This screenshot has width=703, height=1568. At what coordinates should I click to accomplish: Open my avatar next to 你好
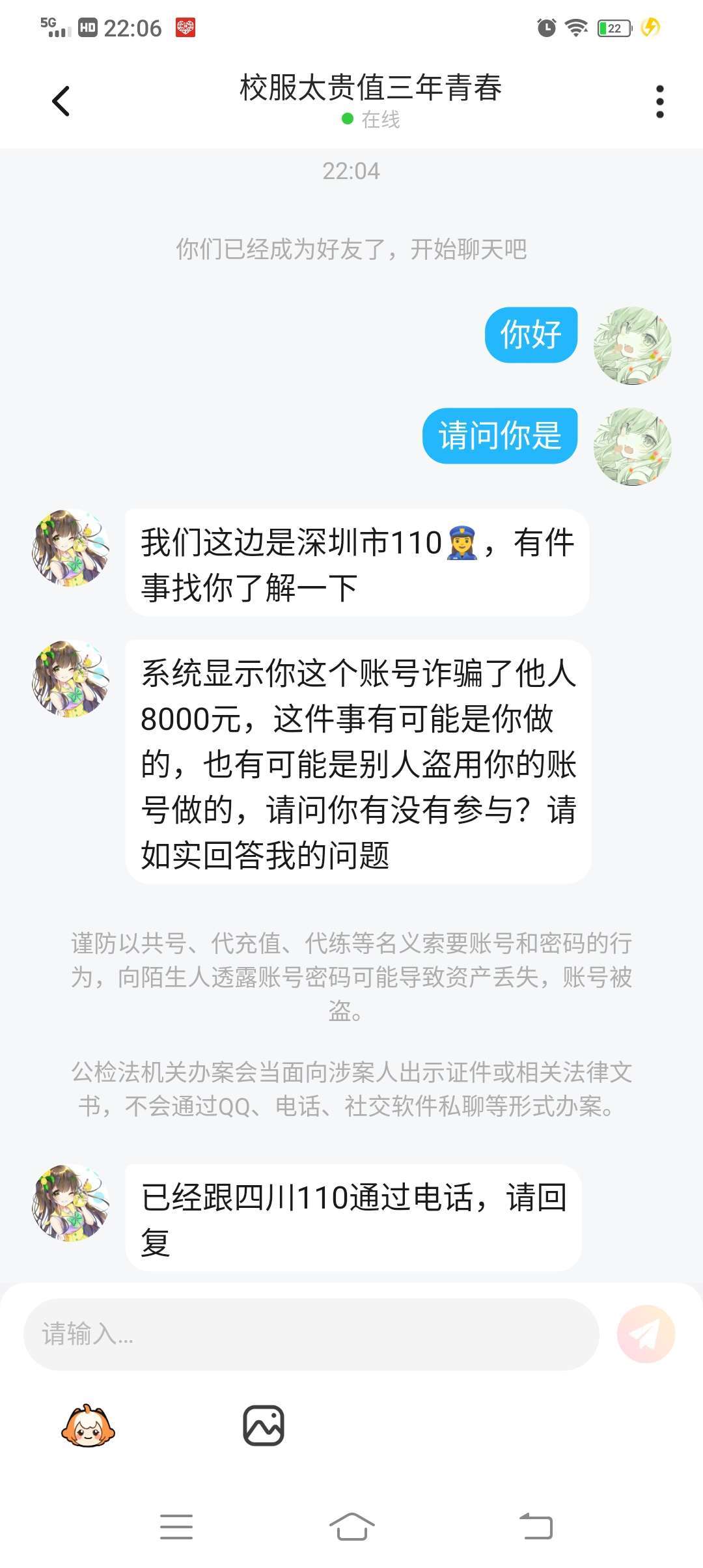tap(632, 345)
